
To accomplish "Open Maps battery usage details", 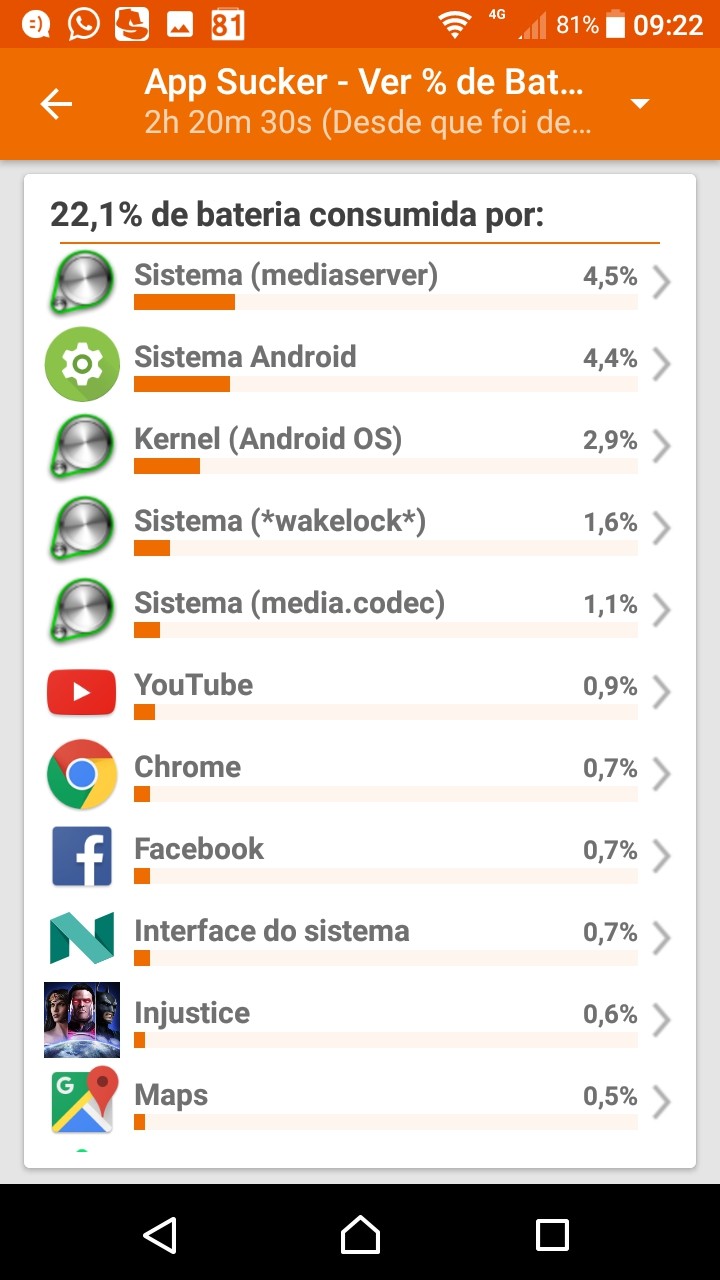I will pyautogui.click(x=360, y=1103).
